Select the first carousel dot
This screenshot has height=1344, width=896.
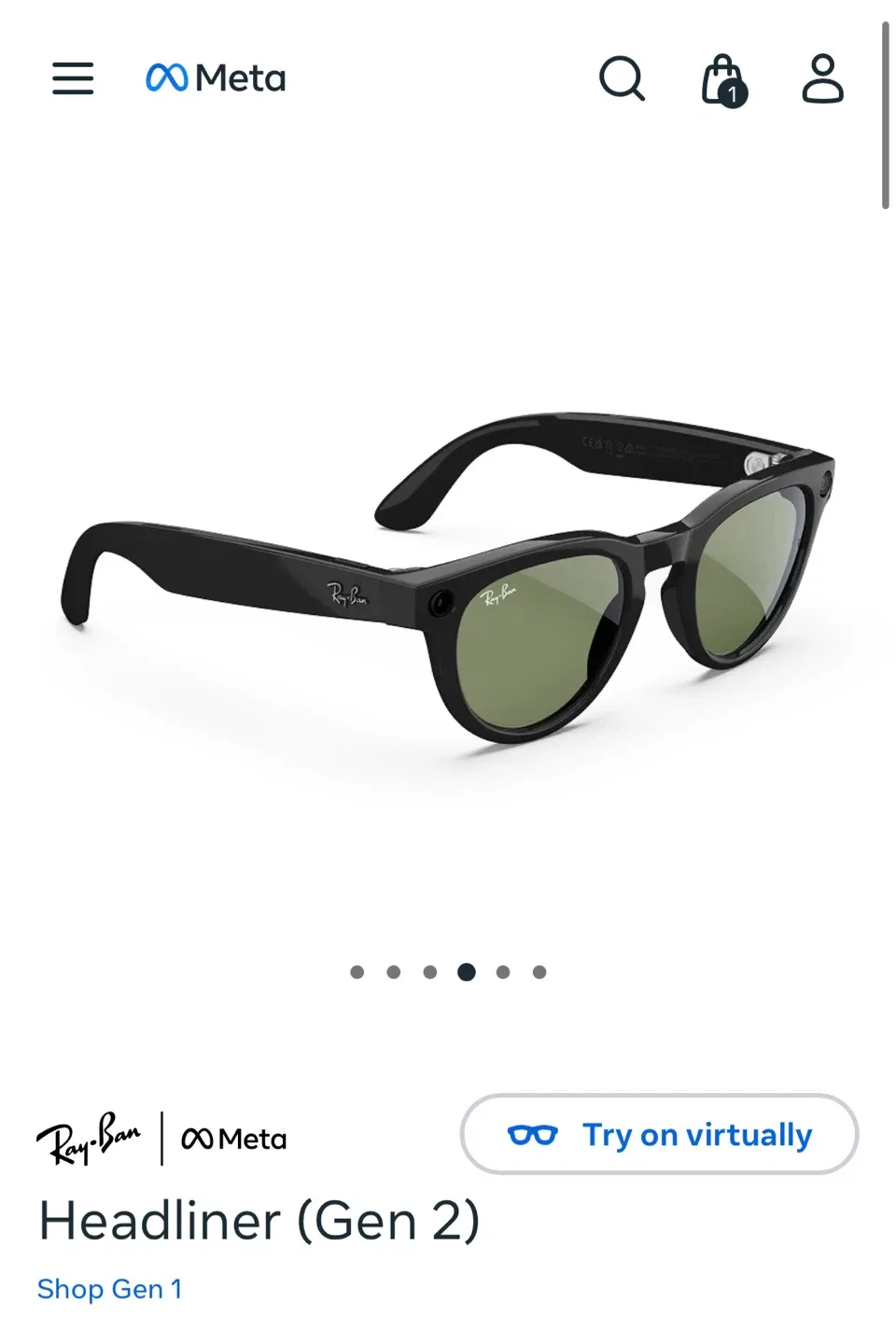pos(357,972)
